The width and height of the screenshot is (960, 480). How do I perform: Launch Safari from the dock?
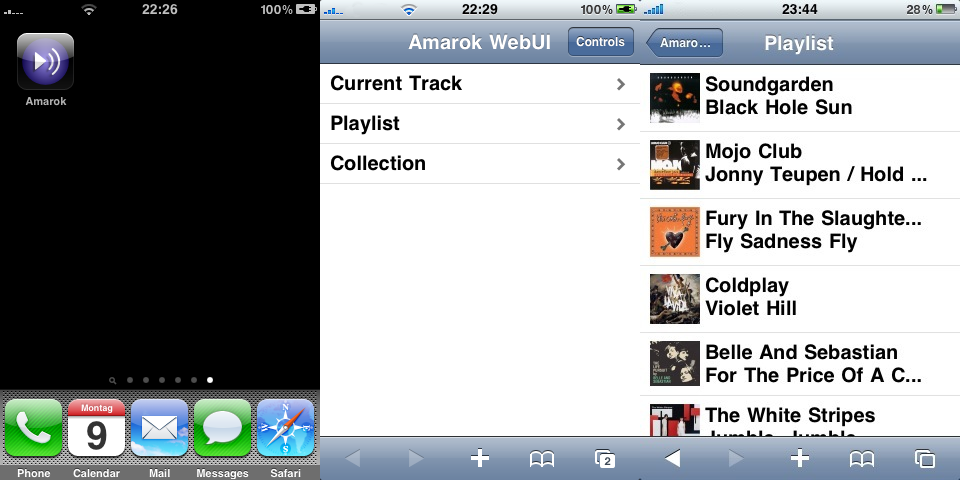(x=285, y=428)
